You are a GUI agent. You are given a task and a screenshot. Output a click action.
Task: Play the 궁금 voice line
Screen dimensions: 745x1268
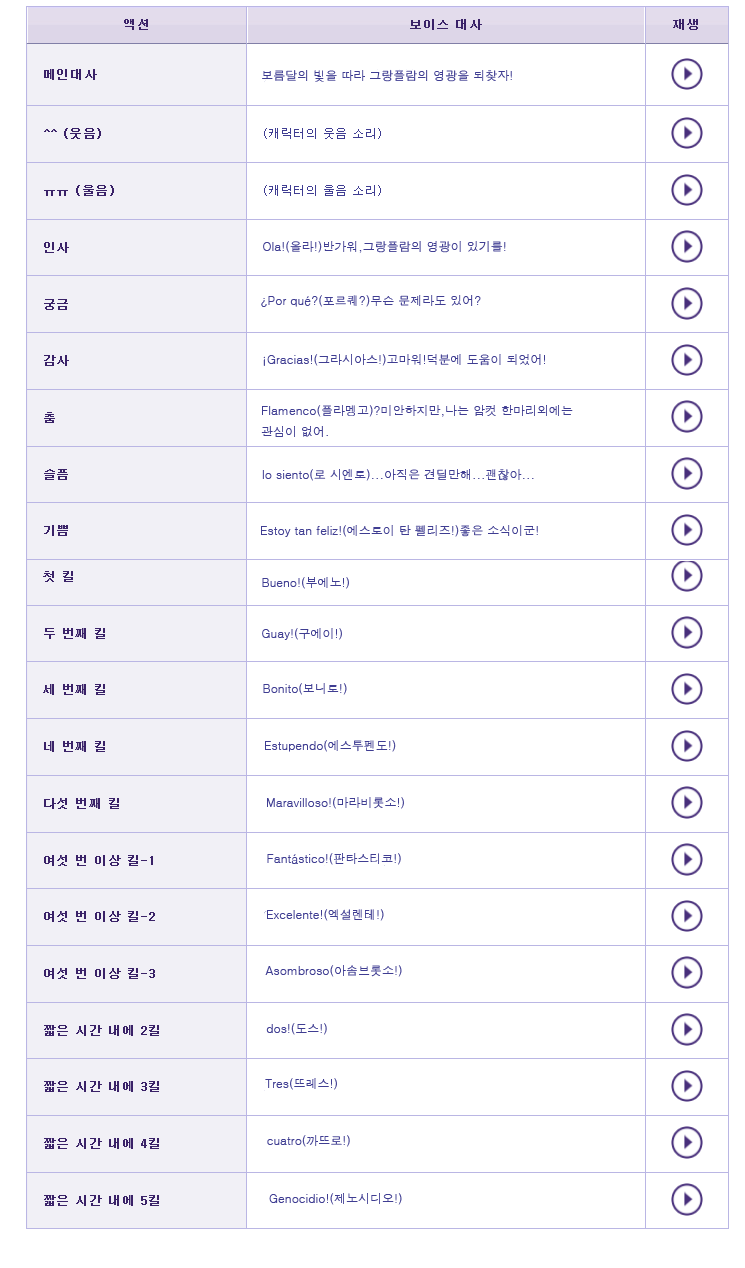pos(686,303)
